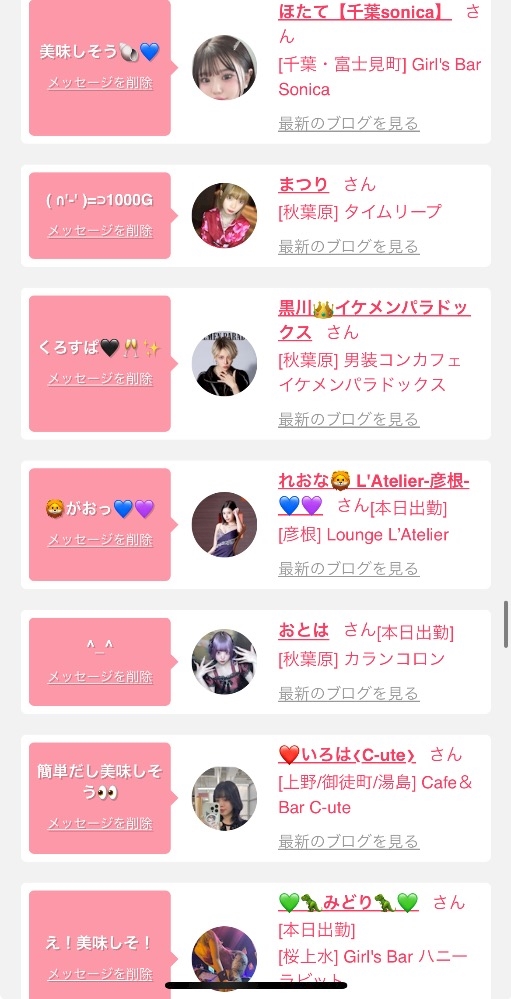Open おとは profile link
This screenshot has height=999, width=511.
(303, 631)
